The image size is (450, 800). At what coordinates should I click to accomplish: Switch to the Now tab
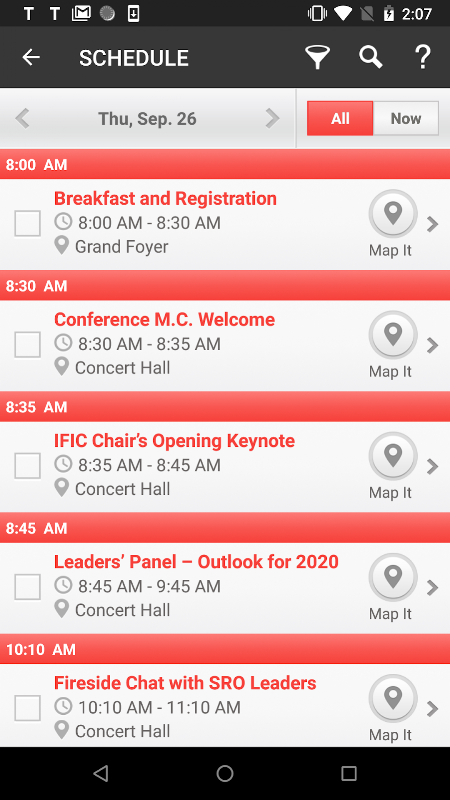(406, 118)
